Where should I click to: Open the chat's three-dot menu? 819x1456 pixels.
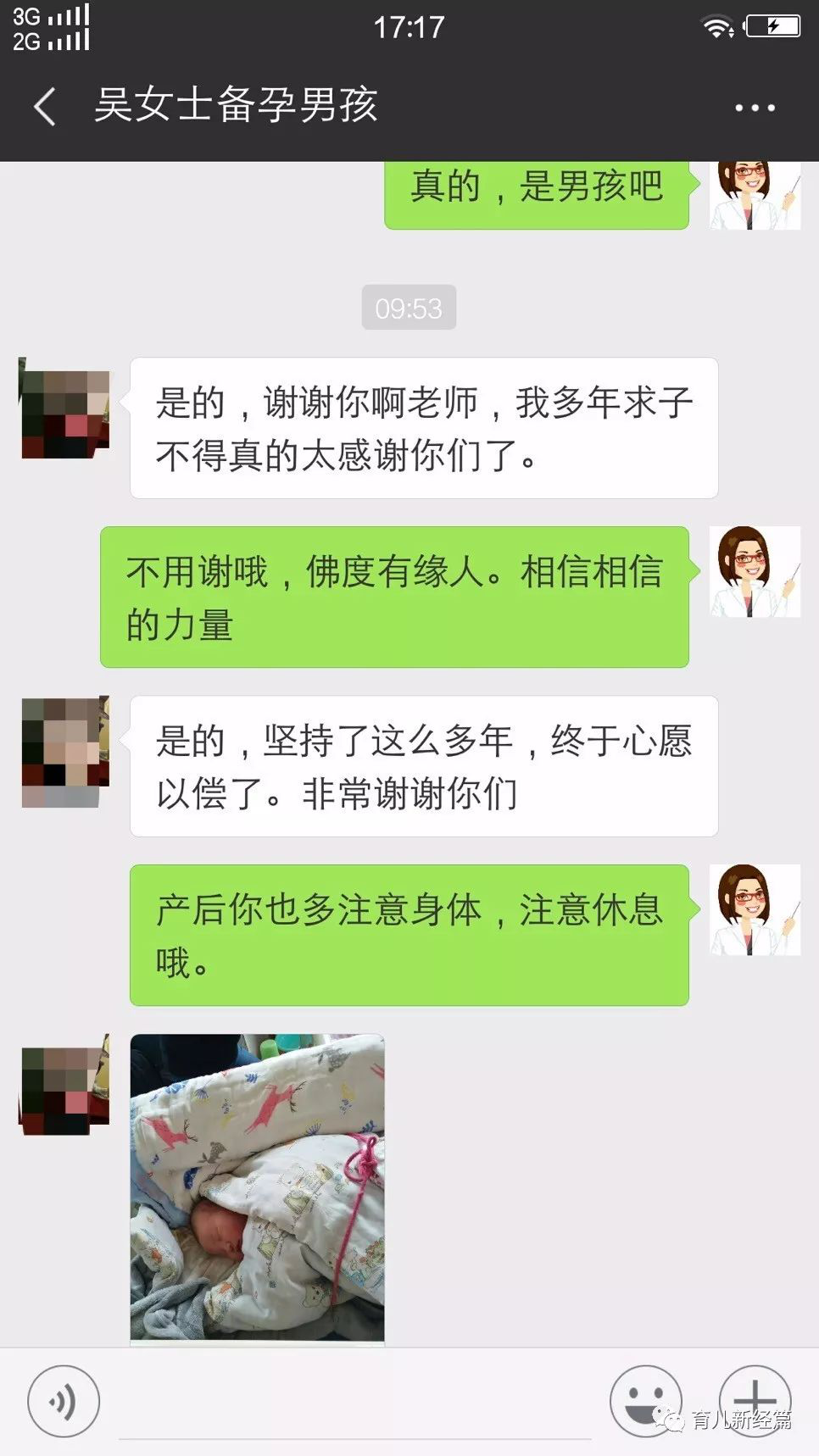pos(754,108)
